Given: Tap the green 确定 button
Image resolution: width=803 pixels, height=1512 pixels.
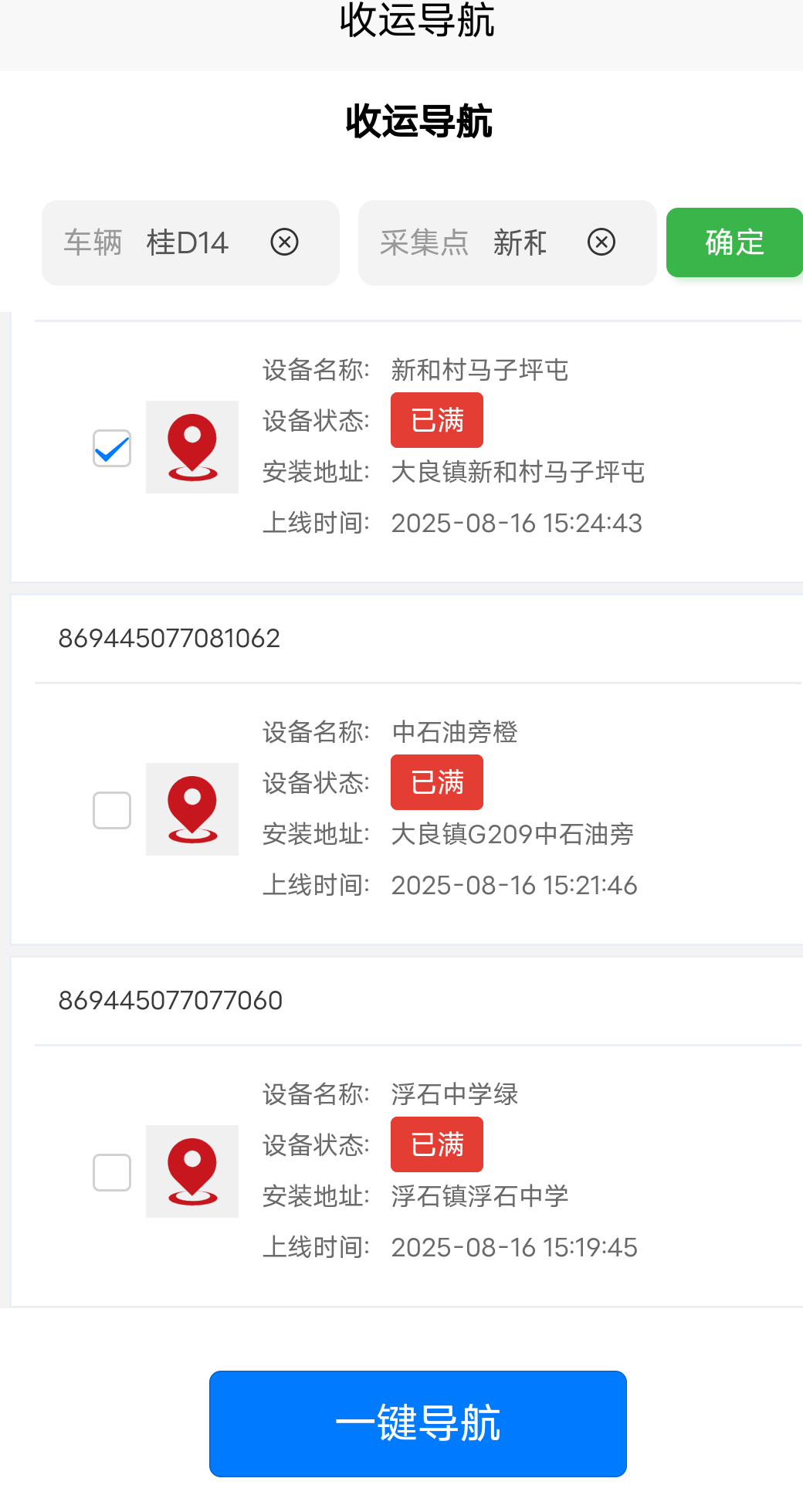Looking at the screenshot, I should [734, 242].
